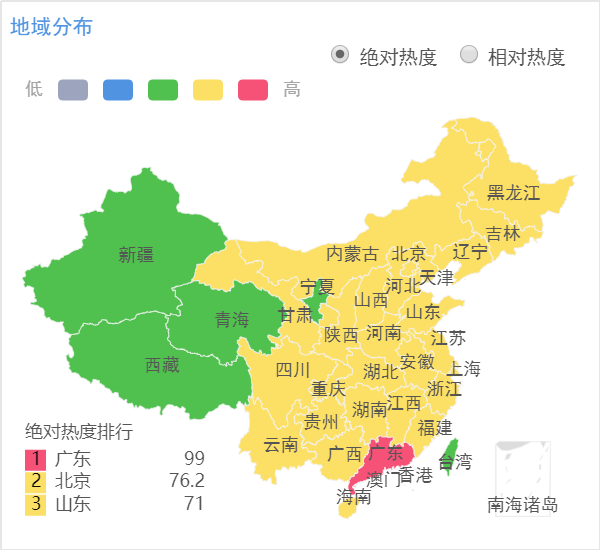This screenshot has height=550, width=600.
Task: Toggle the red legend swatch
Action: point(253,90)
